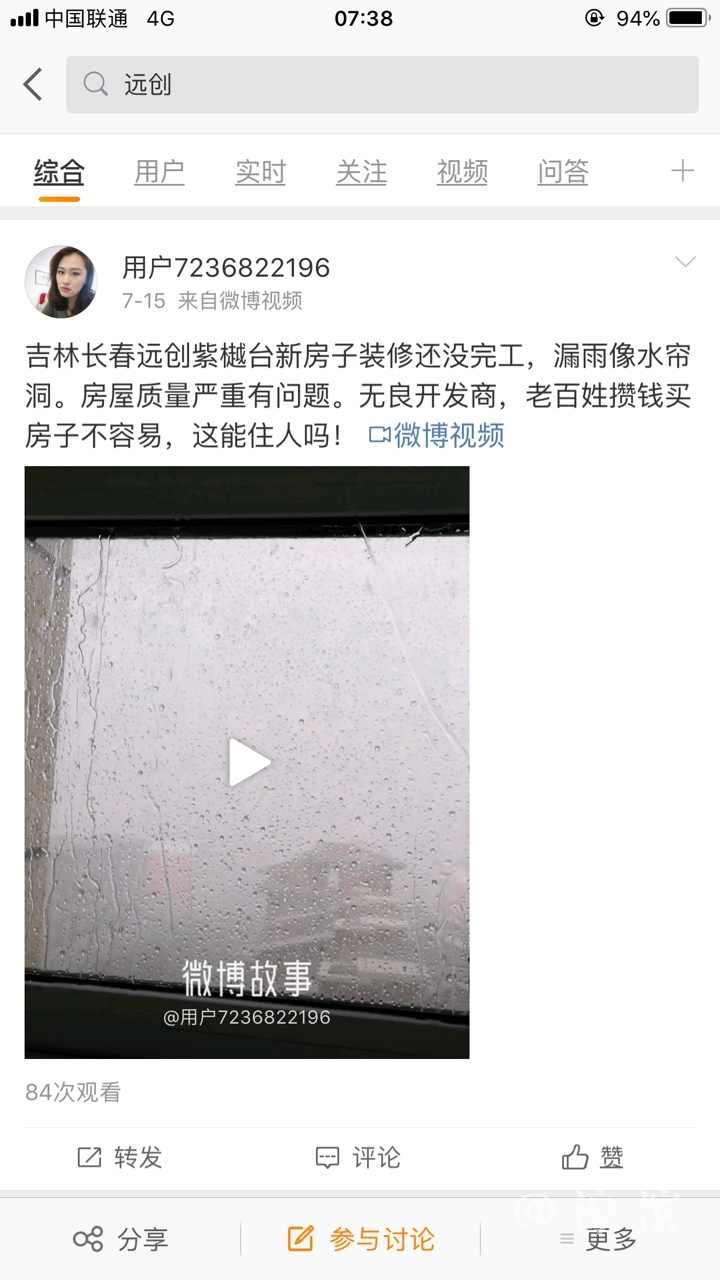Tap 分享 in the bottom bar
Screen dimensions: 720x1280
[x=120, y=1240]
